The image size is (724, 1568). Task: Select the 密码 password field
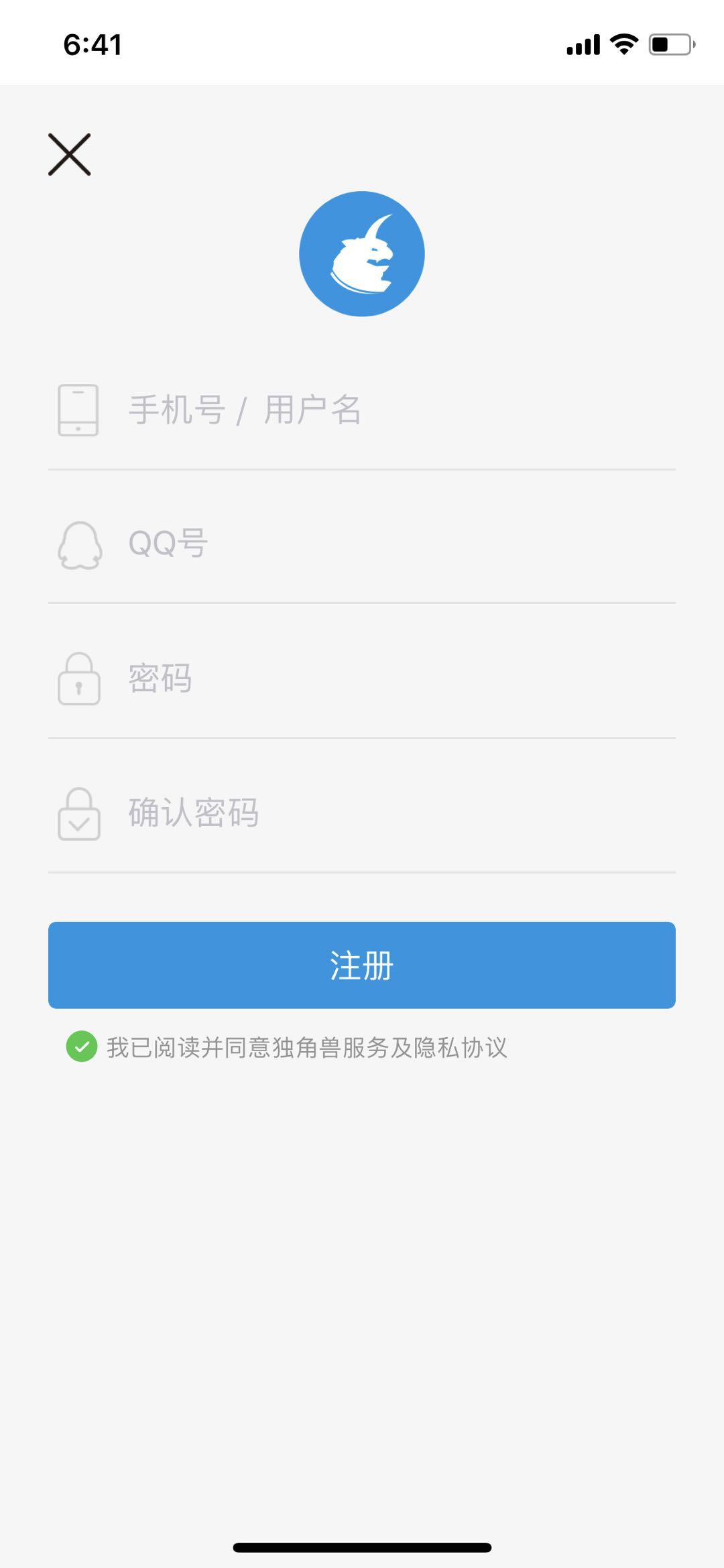tap(396, 678)
